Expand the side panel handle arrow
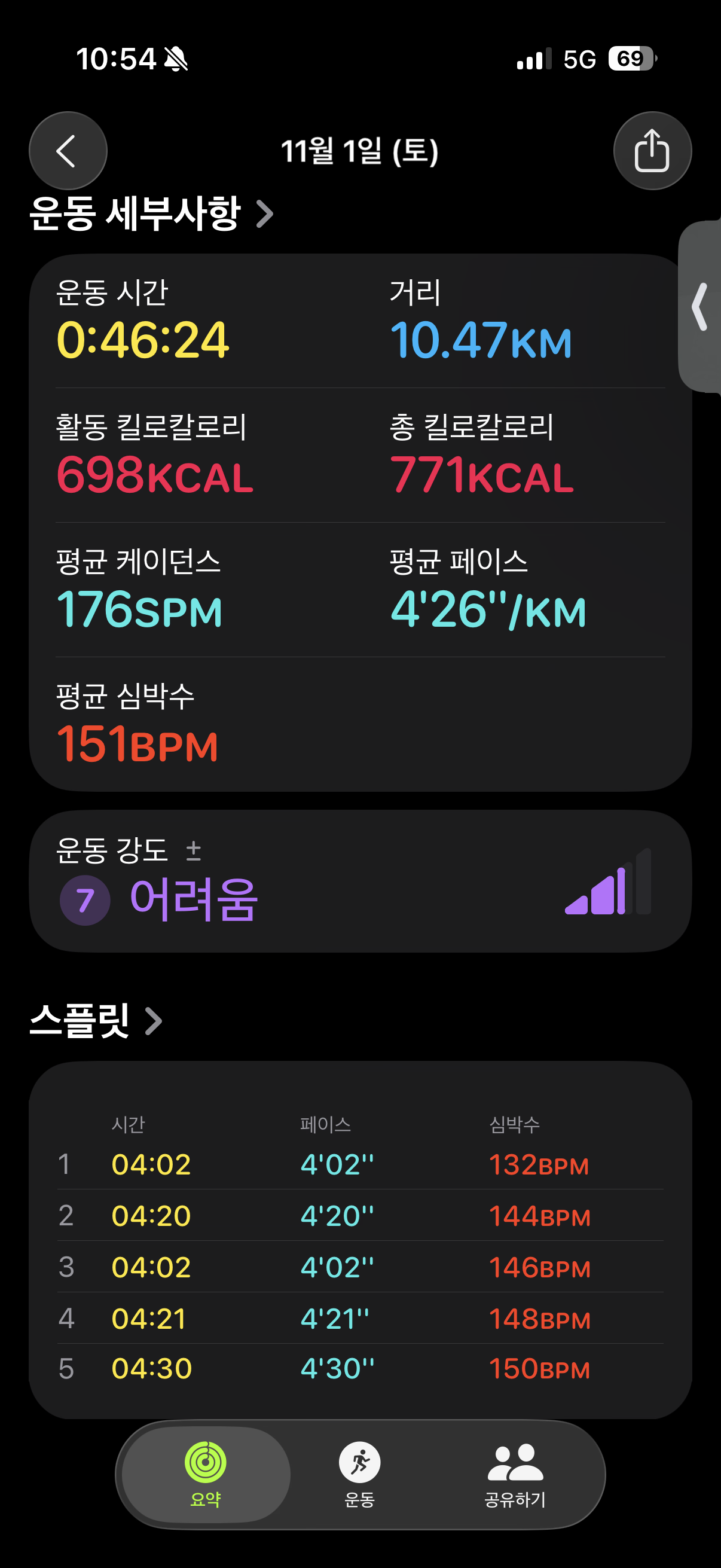This screenshot has width=721, height=1568. pos(700,307)
